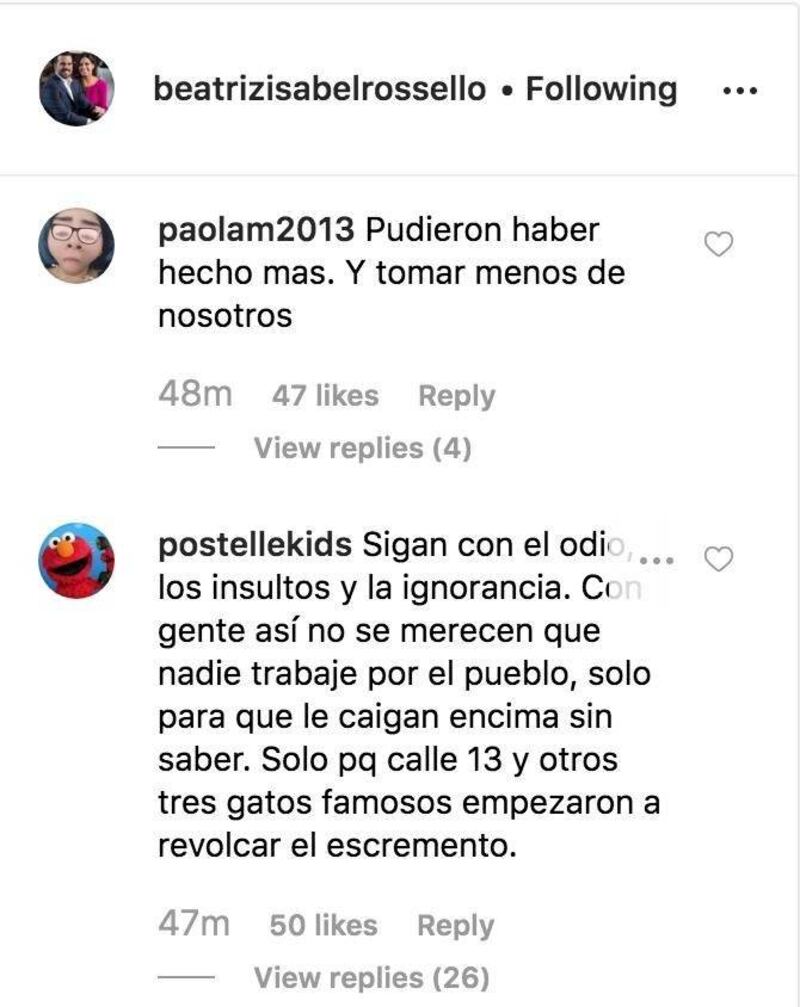This screenshot has width=800, height=1007.
Task: Open postellekids' Elmo avatar
Action: 77,560
